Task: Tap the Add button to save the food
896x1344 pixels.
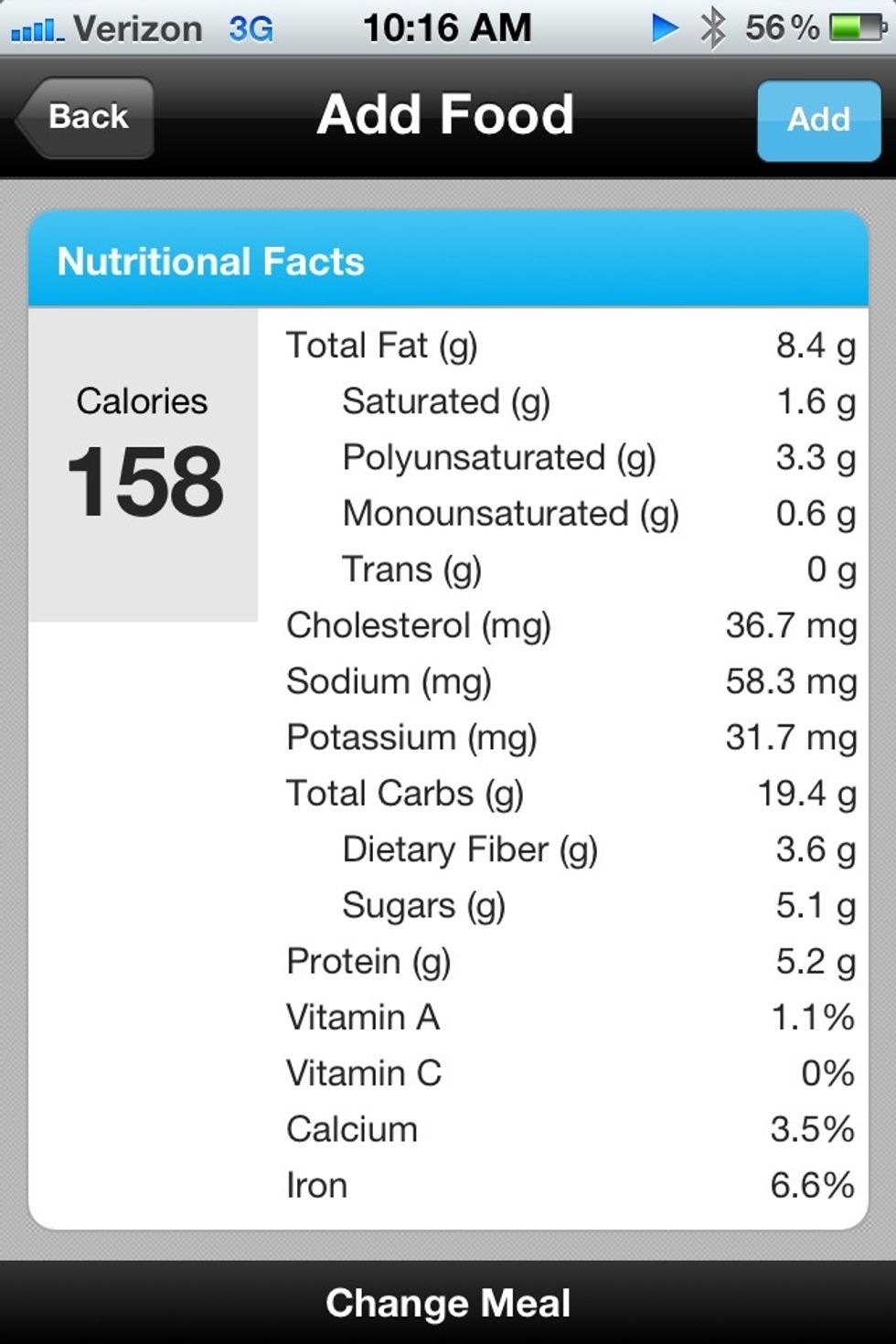Action: tap(818, 119)
